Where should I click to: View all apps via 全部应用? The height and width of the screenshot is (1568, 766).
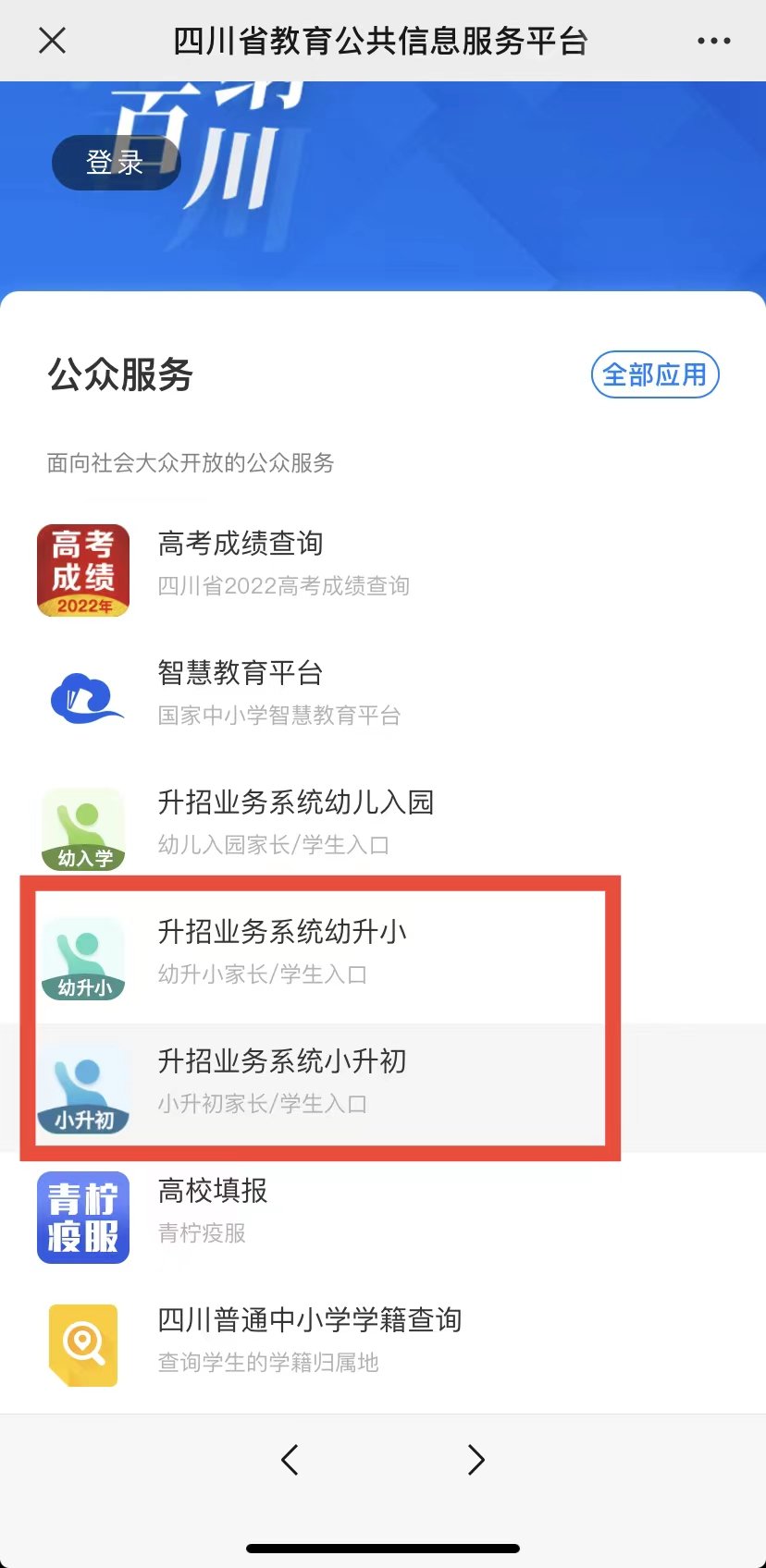(x=654, y=374)
